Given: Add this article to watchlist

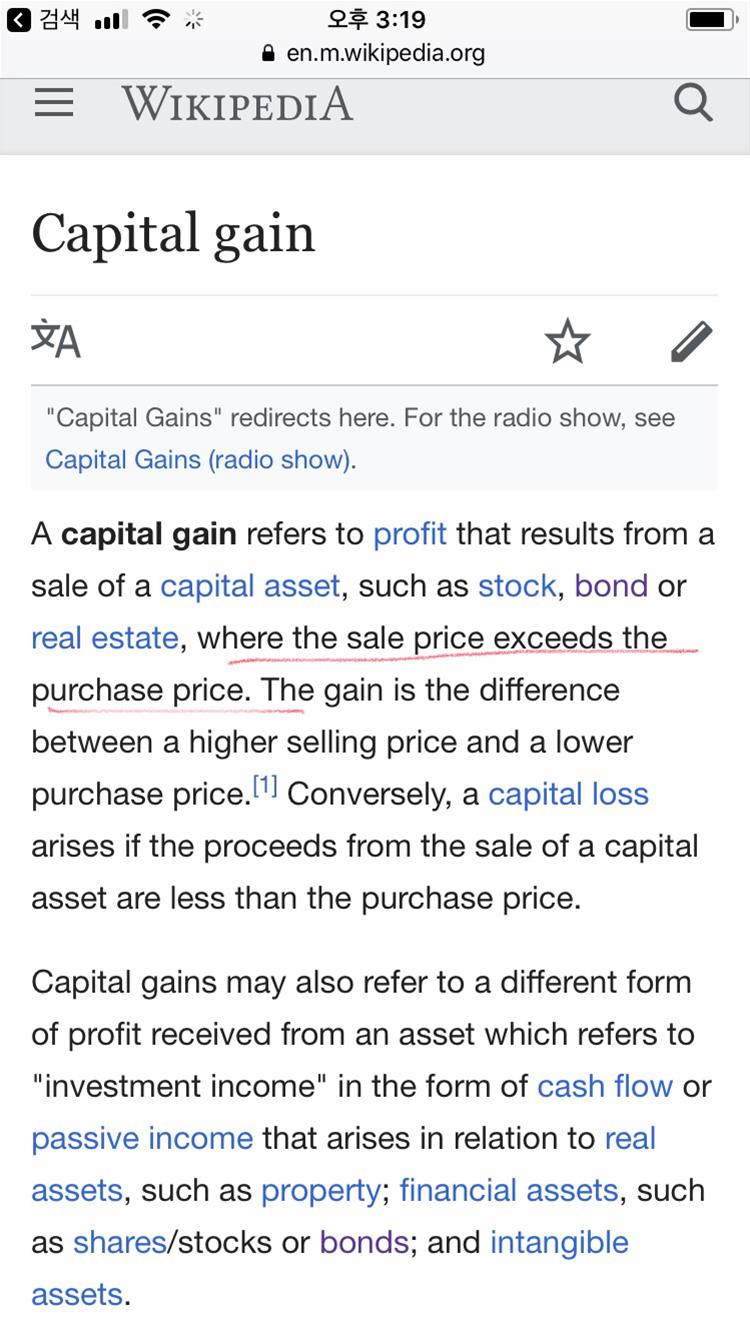Looking at the screenshot, I should [x=567, y=341].
